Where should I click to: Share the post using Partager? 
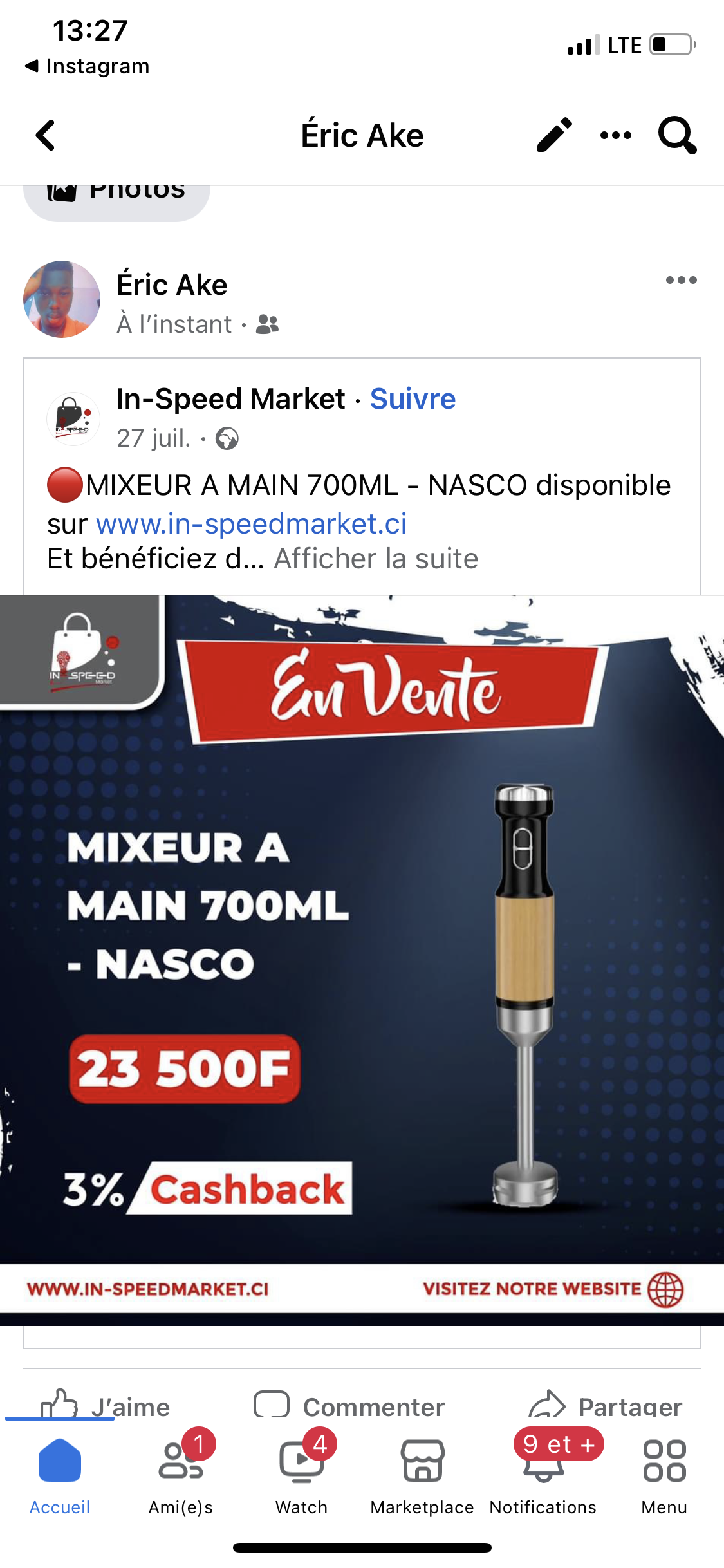[x=605, y=1406]
